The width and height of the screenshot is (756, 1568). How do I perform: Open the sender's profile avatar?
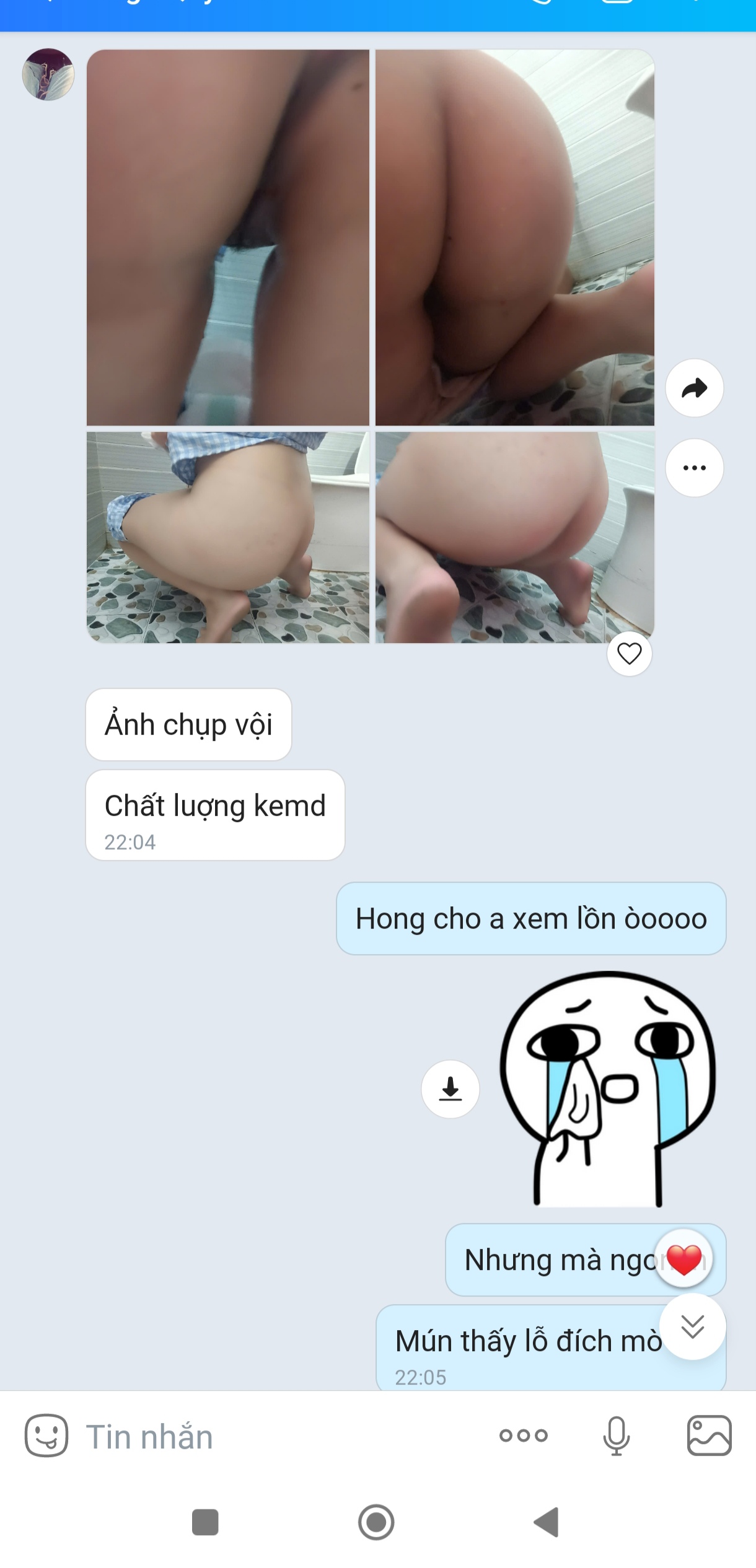coord(48,74)
